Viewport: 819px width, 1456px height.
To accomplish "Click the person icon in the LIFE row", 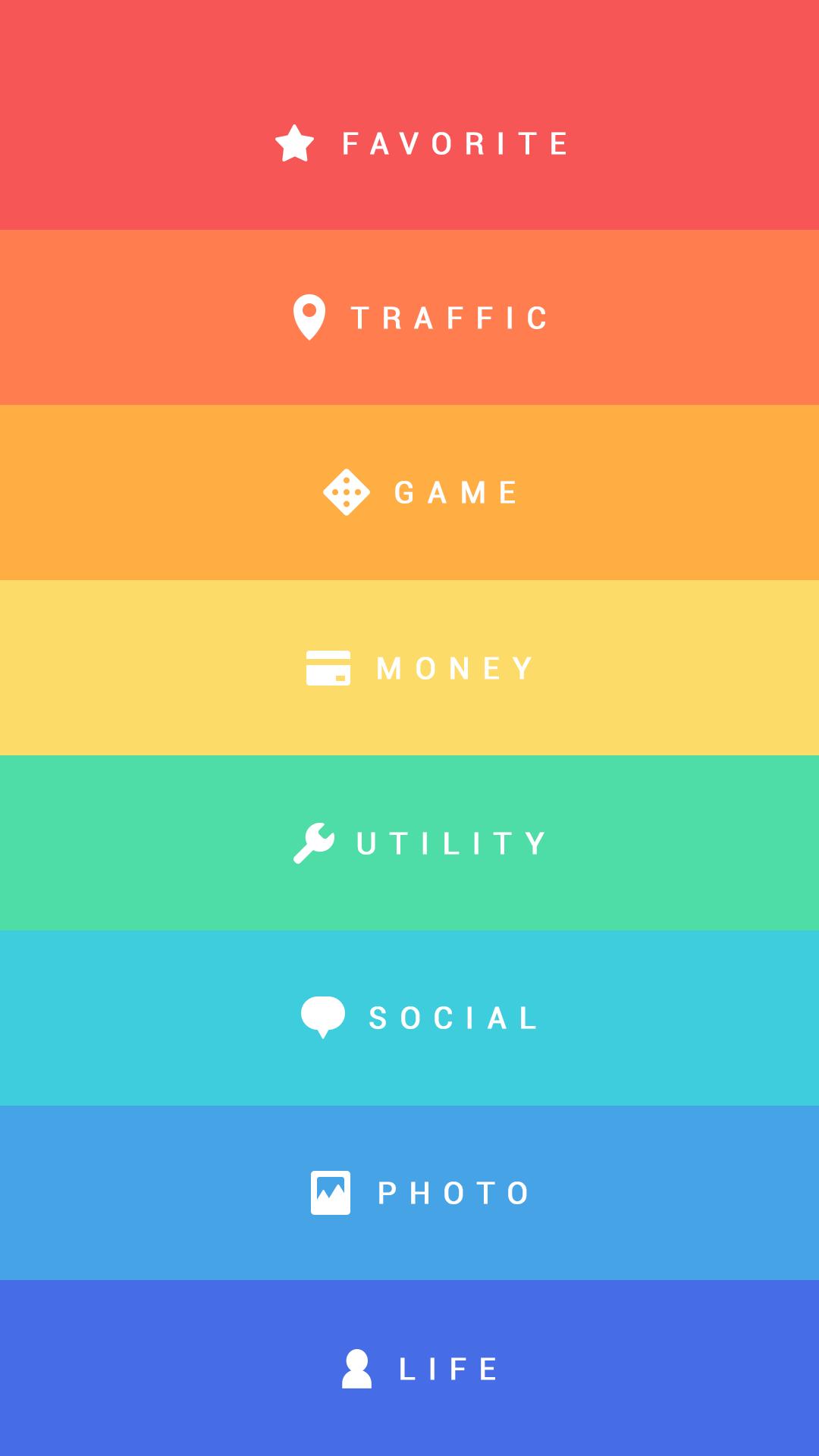I will [356, 1369].
